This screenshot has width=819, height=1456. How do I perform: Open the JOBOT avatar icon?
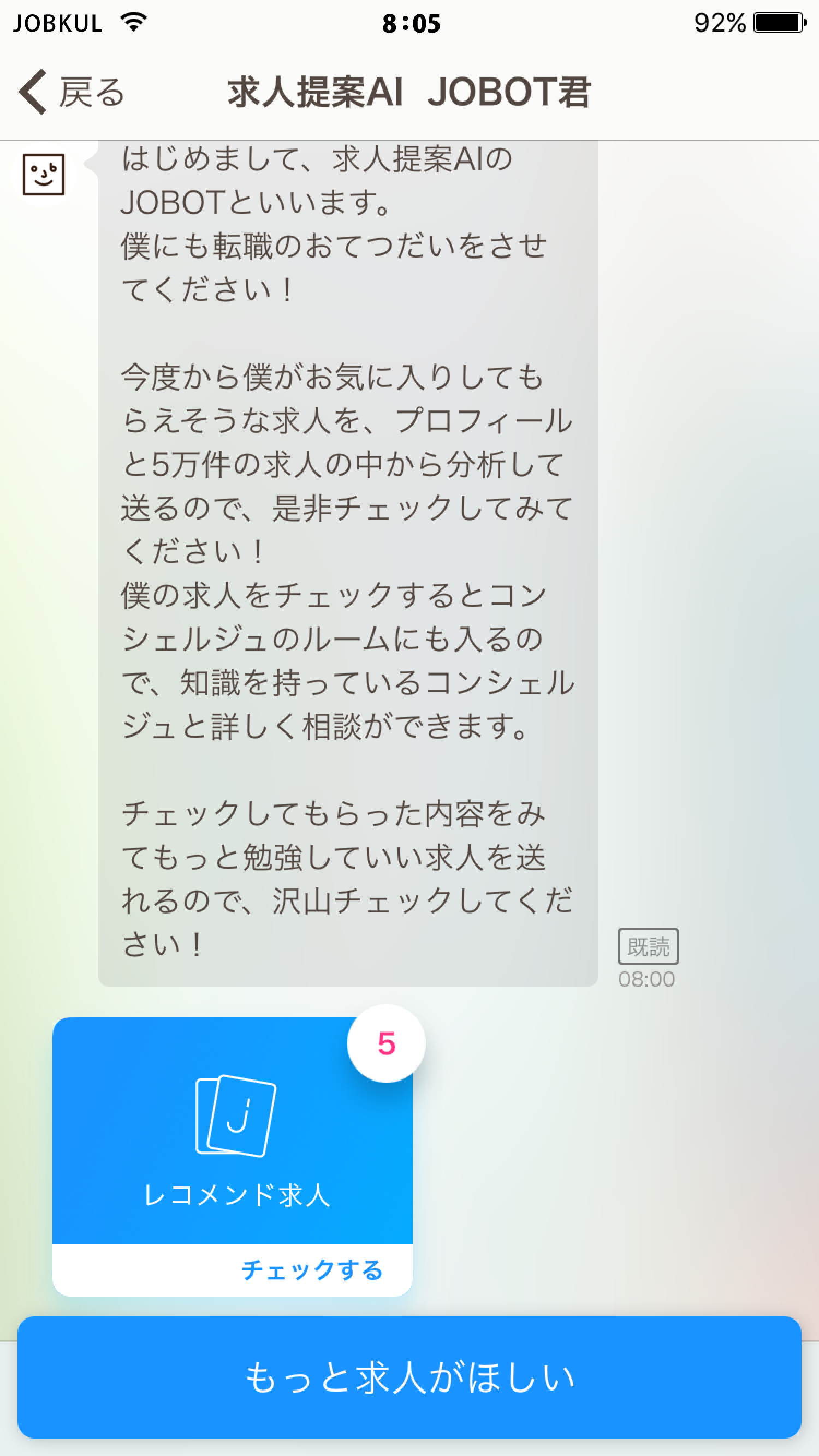click(44, 175)
